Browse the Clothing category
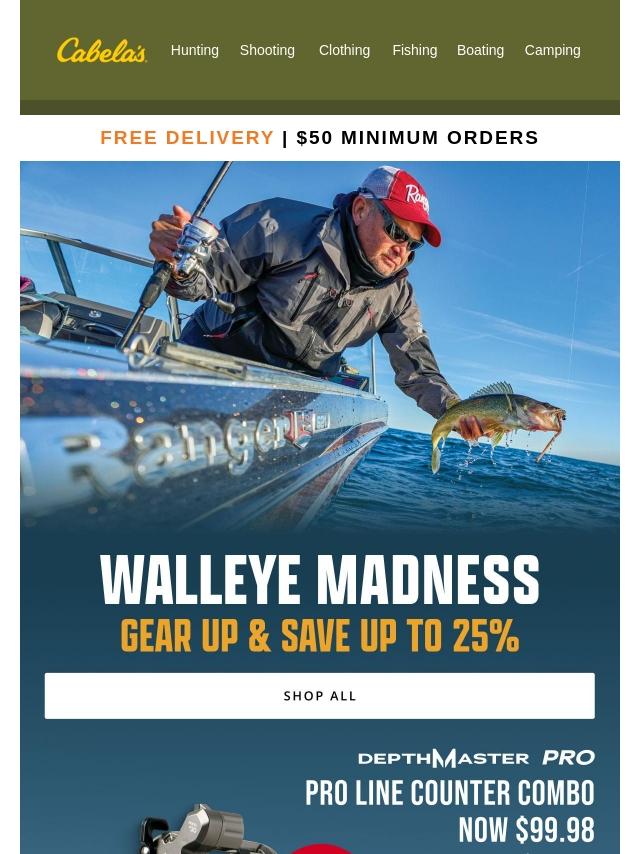Image resolution: width=640 pixels, height=854 pixels. coord(344,50)
